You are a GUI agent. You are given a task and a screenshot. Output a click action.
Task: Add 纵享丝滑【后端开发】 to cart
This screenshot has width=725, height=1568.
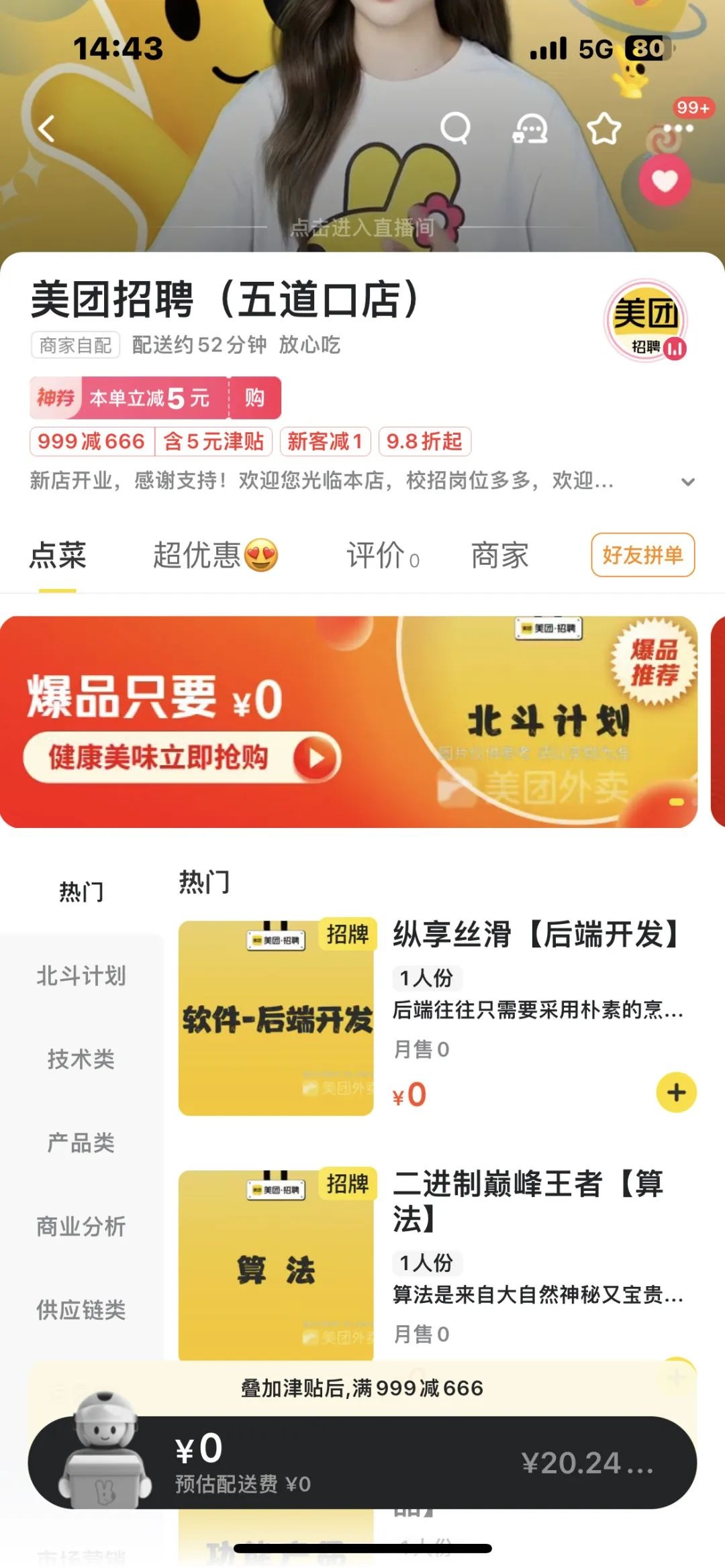tap(676, 1092)
